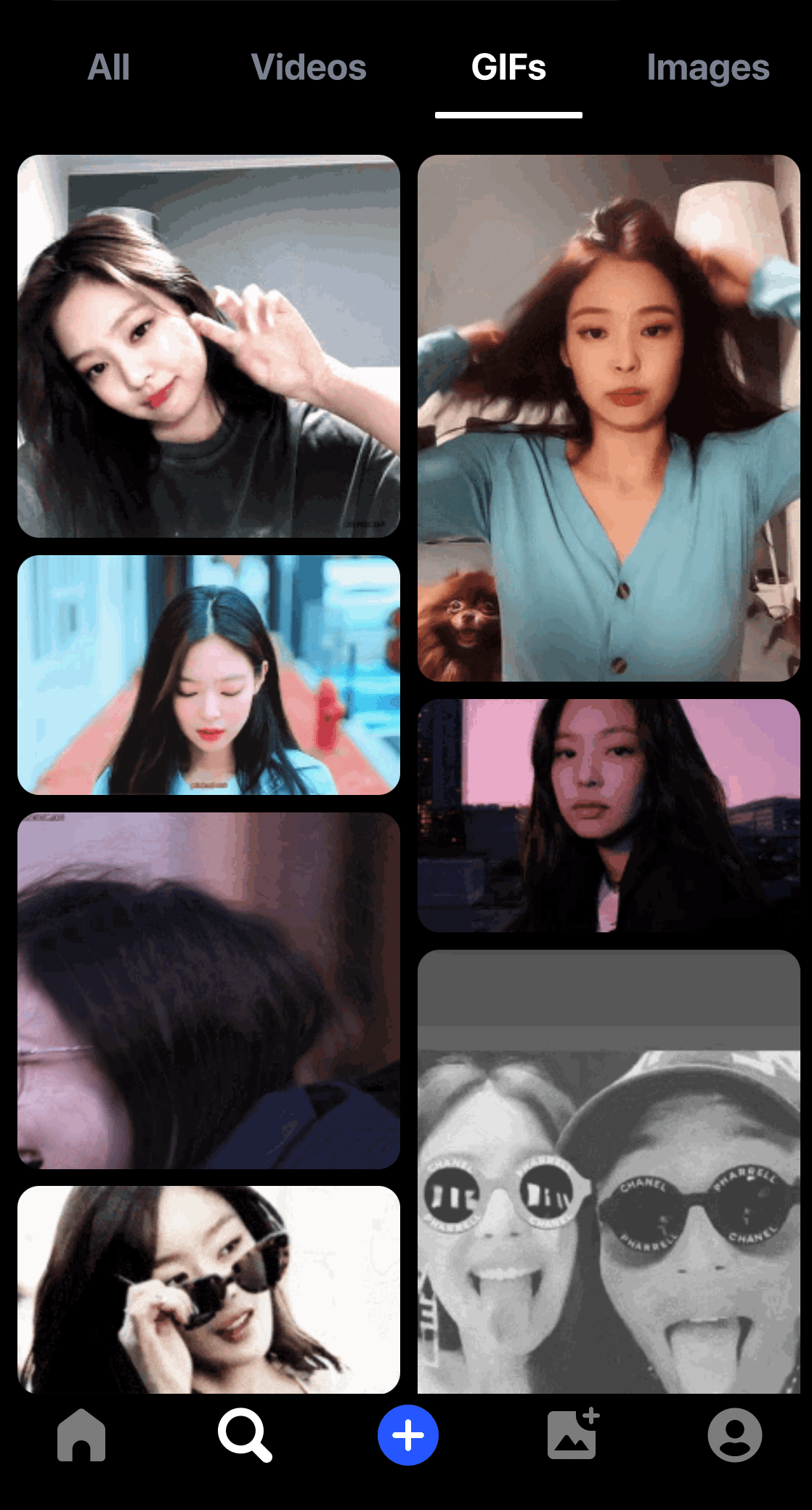Select the GIFs tab
Image resolution: width=812 pixels, height=1510 pixels.
click(508, 68)
